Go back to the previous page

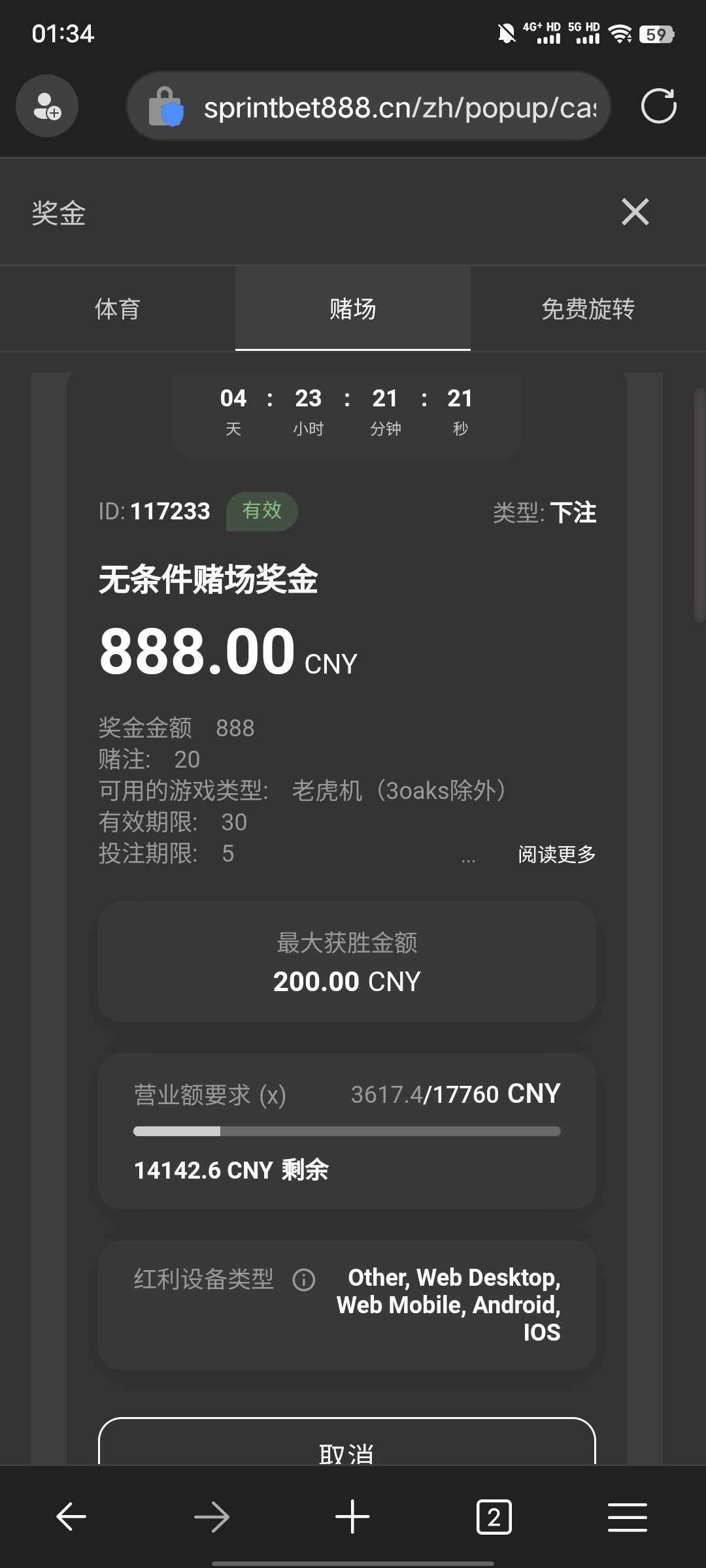[71, 1516]
